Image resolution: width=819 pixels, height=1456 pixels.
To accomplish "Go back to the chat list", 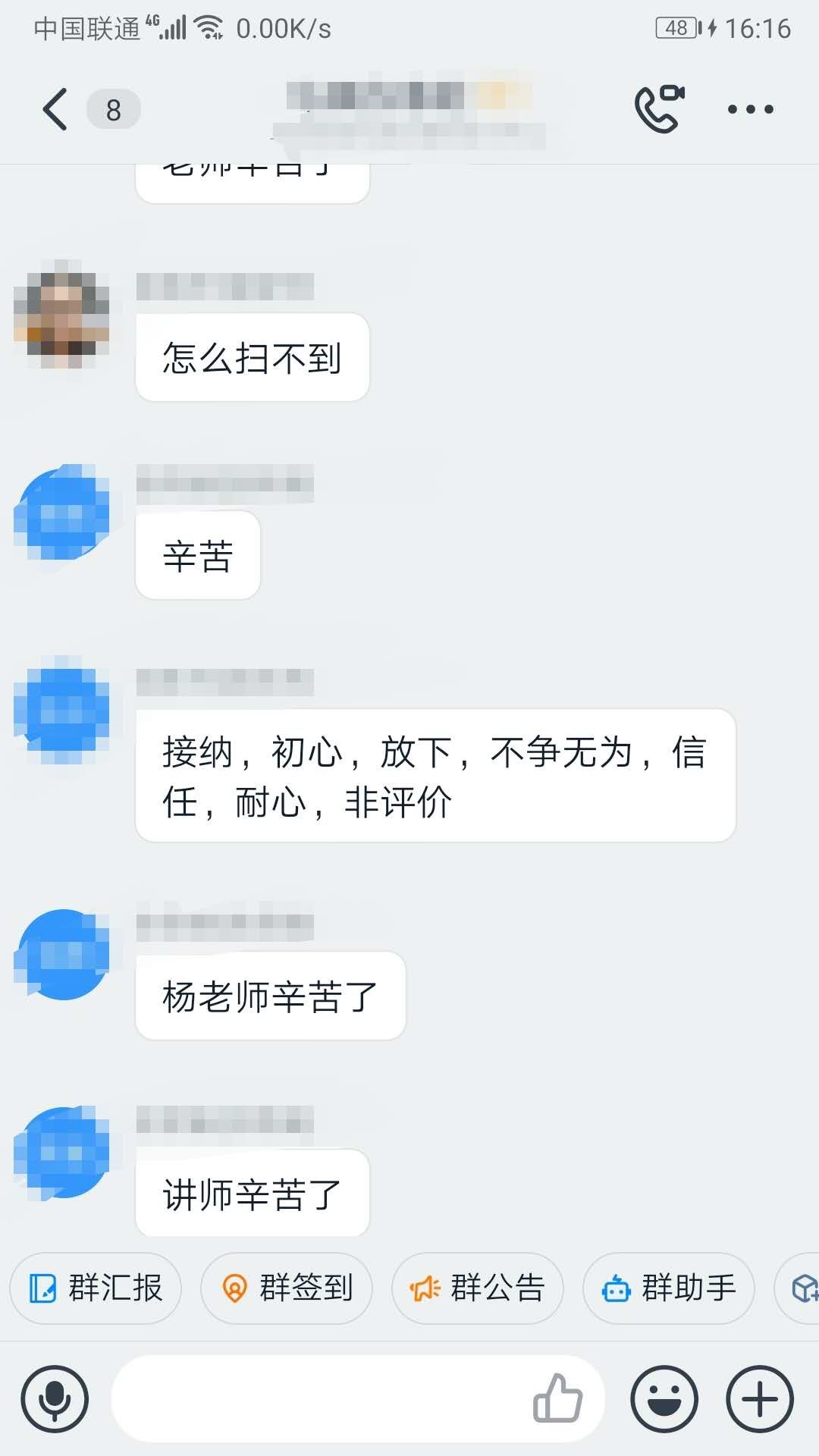I will click(x=55, y=110).
